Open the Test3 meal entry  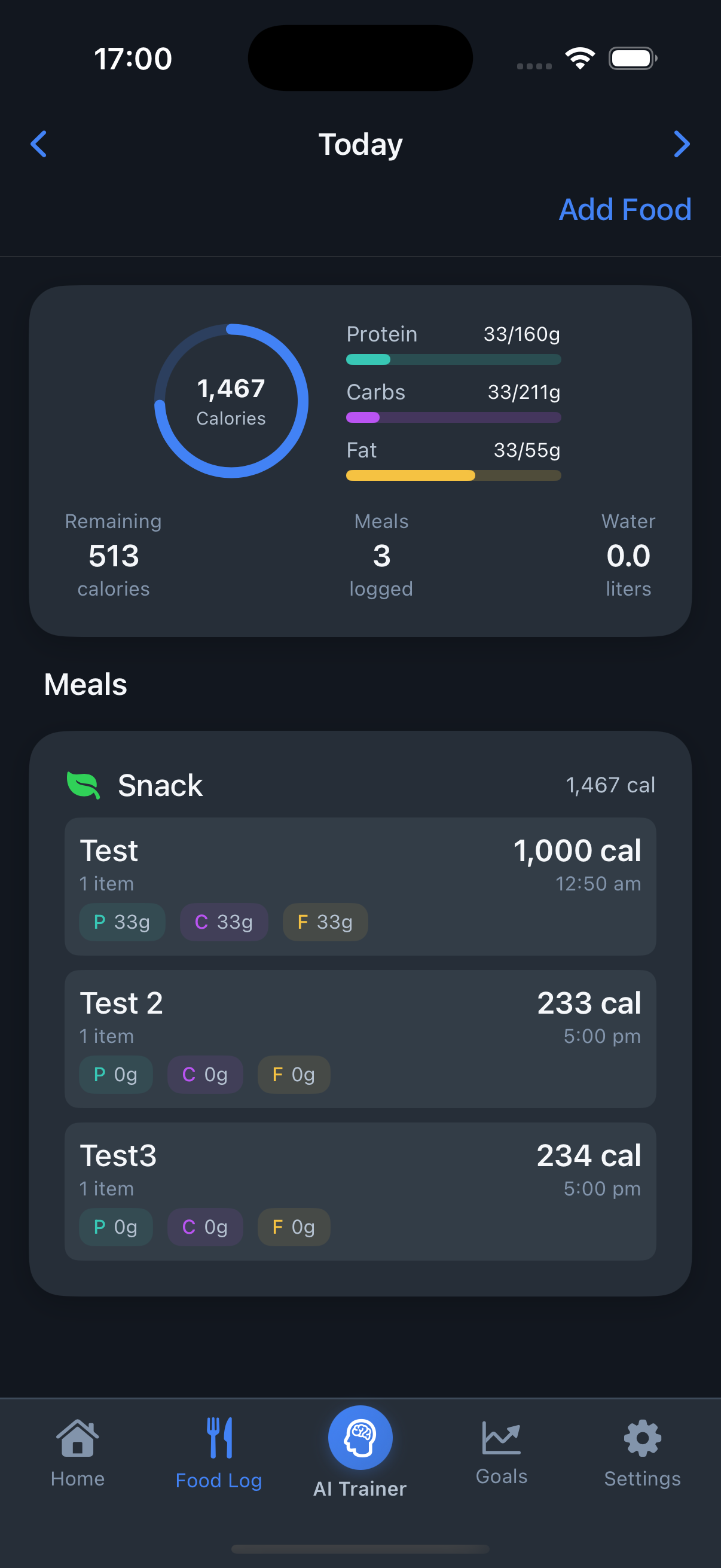pos(360,1191)
